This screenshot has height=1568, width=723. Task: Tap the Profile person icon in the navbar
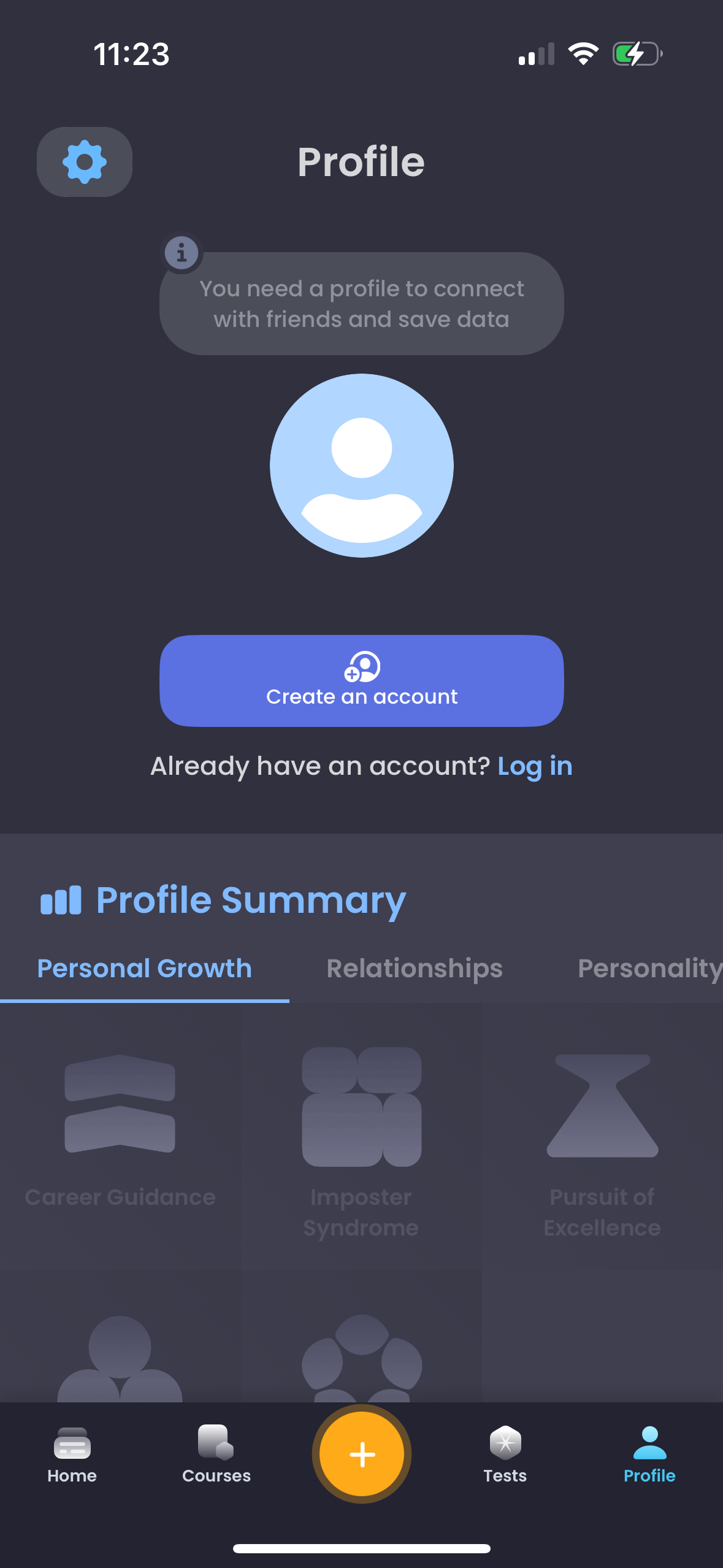649,1443
